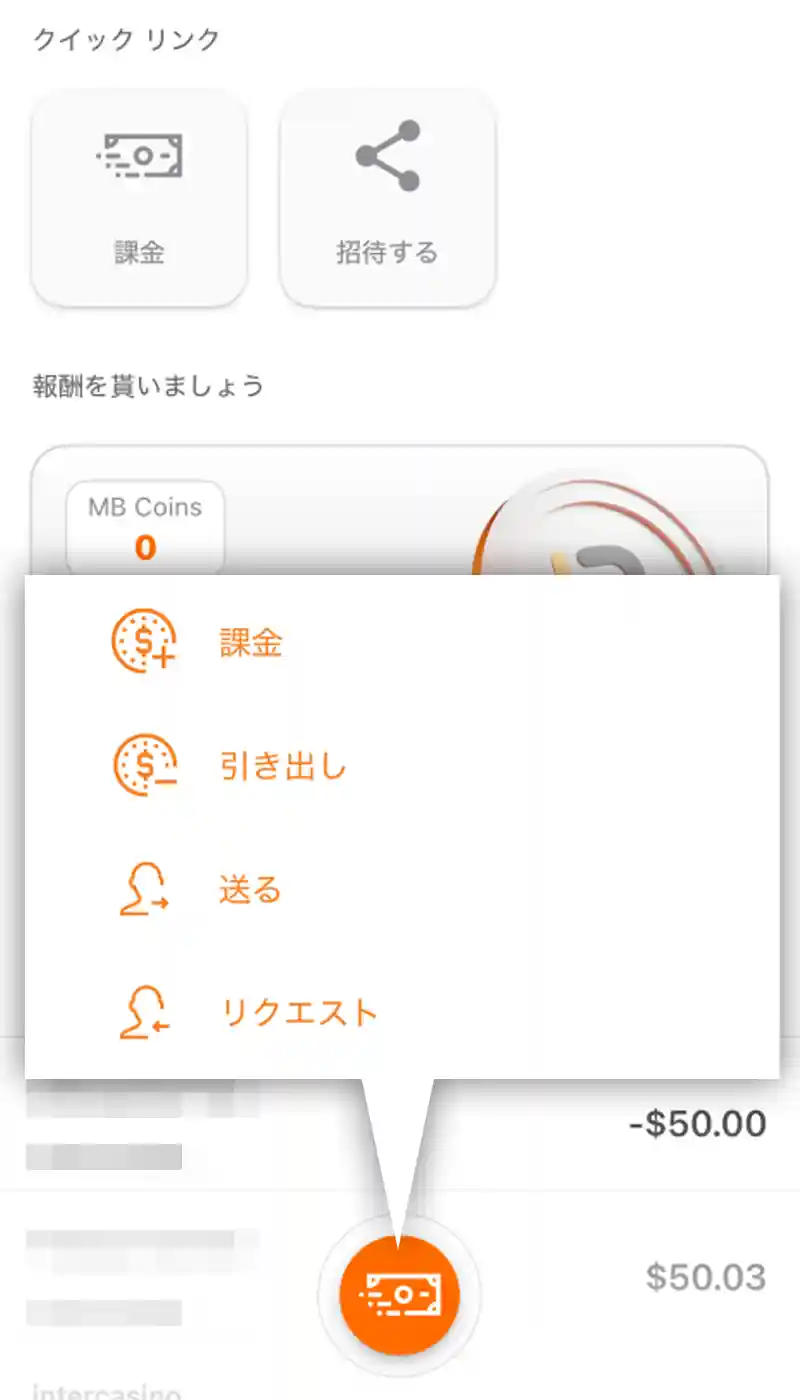Choose 課金 from the popup menu
Viewport: 800px width, 1400px height.
point(250,643)
